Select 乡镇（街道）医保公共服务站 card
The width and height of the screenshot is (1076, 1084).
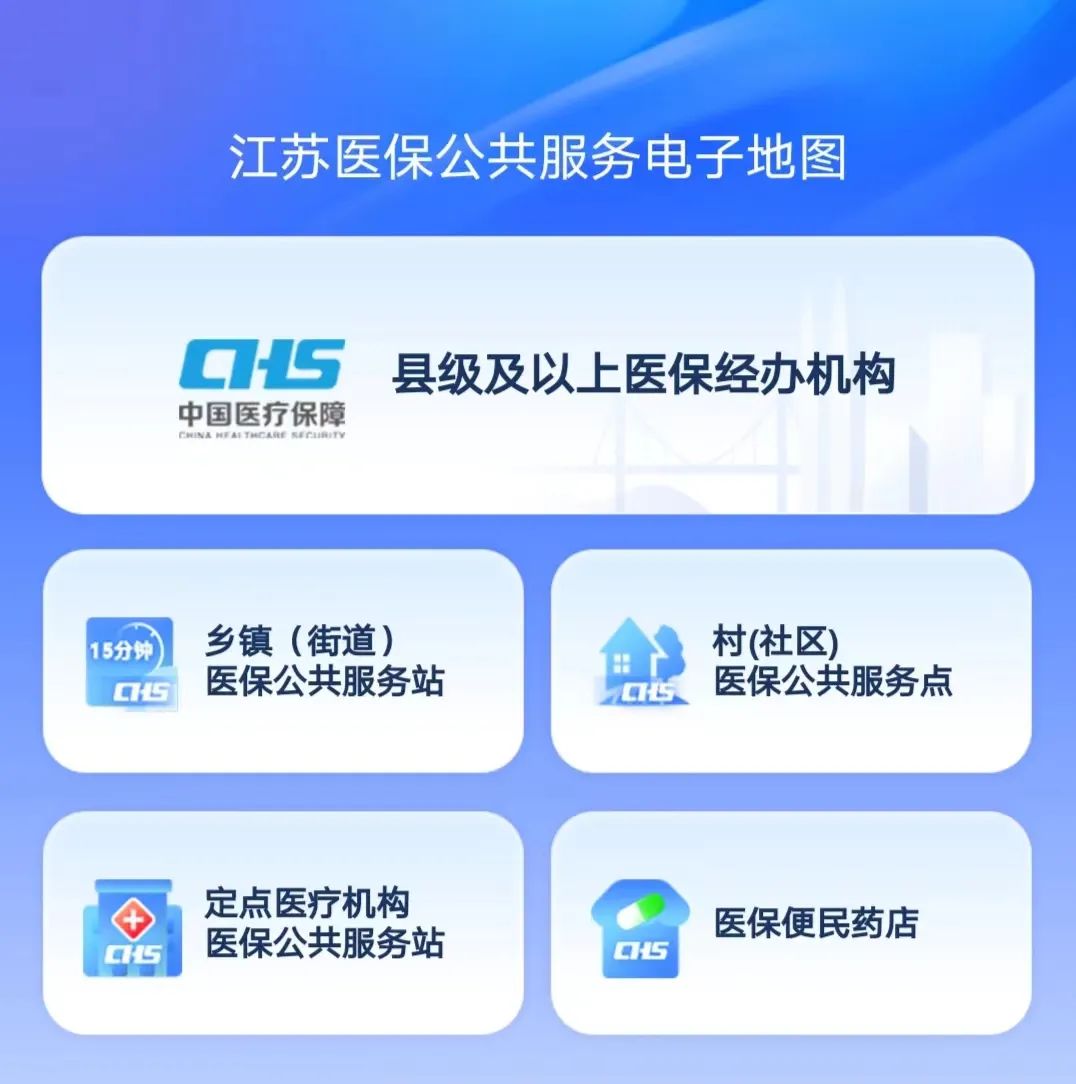tap(283, 661)
